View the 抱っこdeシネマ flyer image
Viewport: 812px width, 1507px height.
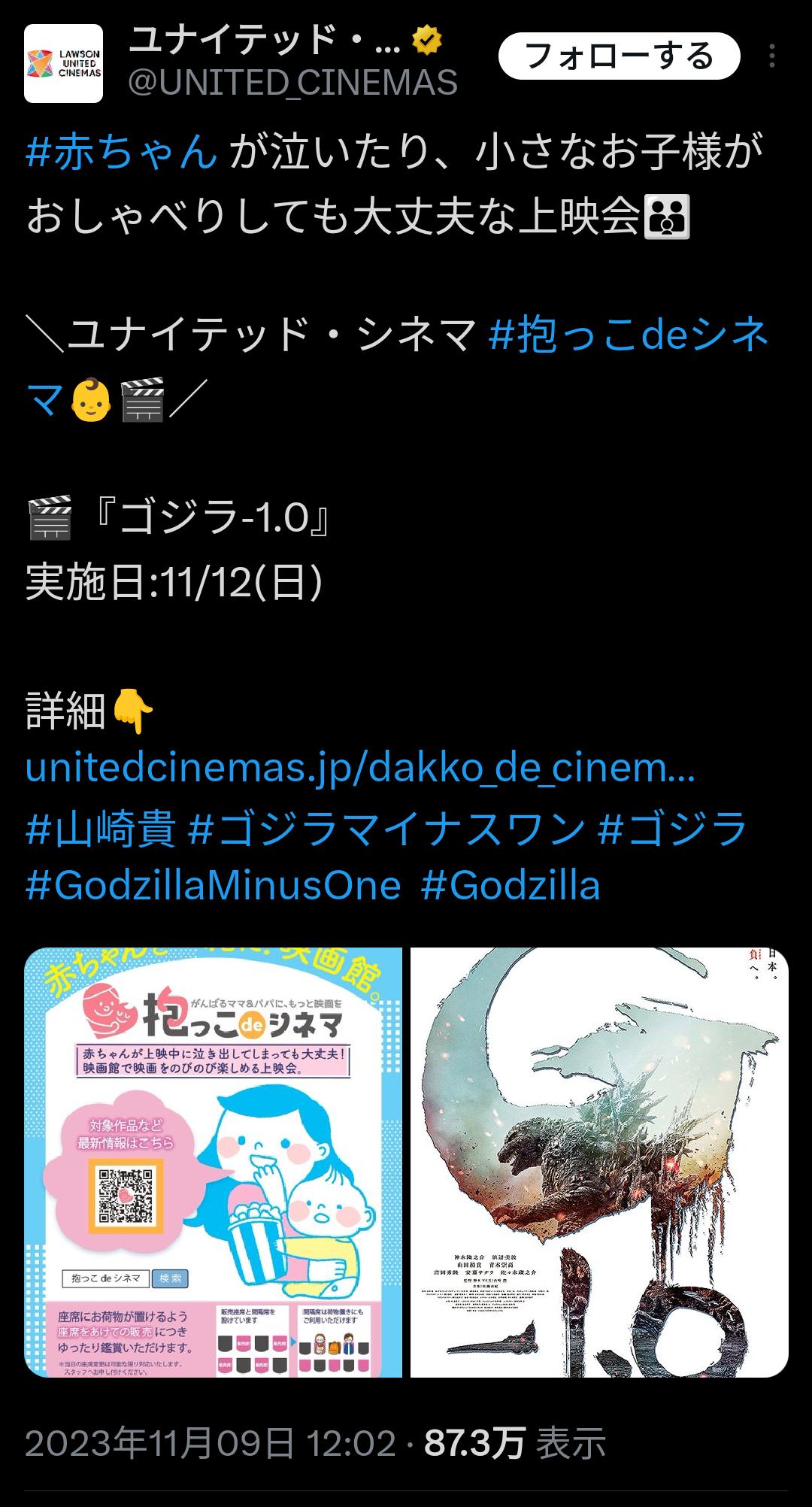(x=214, y=1163)
